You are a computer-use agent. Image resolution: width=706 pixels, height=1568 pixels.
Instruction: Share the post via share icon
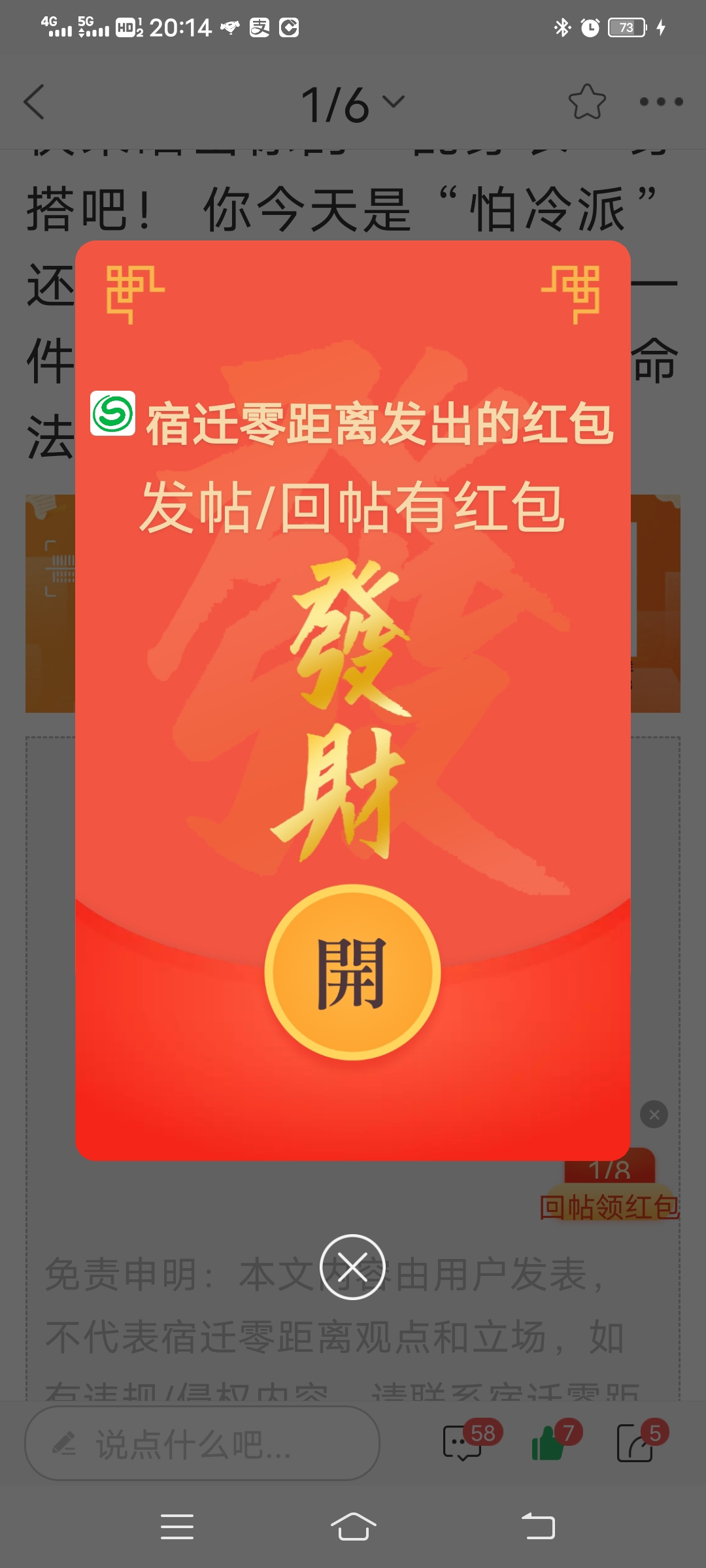click(635, 1444)
